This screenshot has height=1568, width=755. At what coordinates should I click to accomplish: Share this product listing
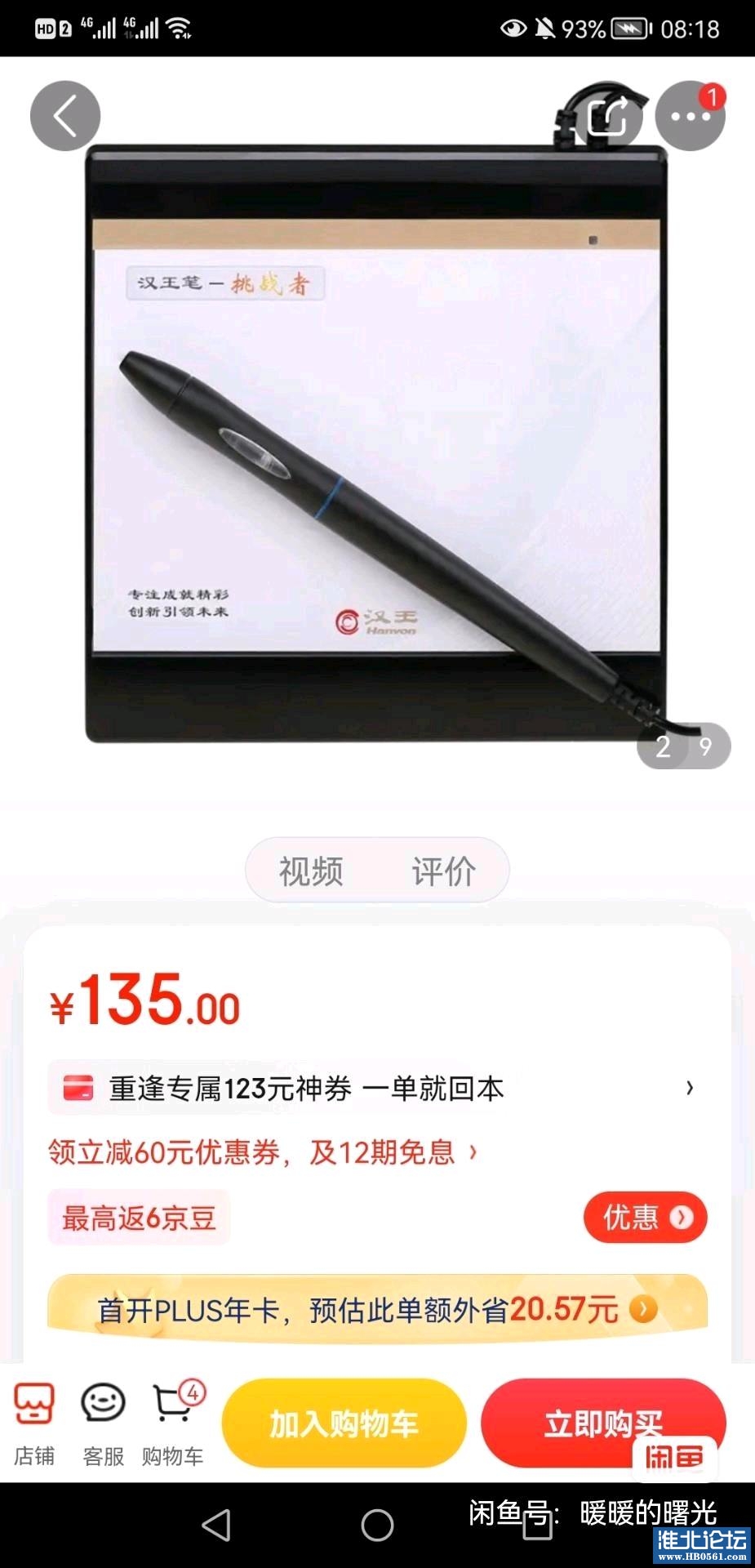608,116
